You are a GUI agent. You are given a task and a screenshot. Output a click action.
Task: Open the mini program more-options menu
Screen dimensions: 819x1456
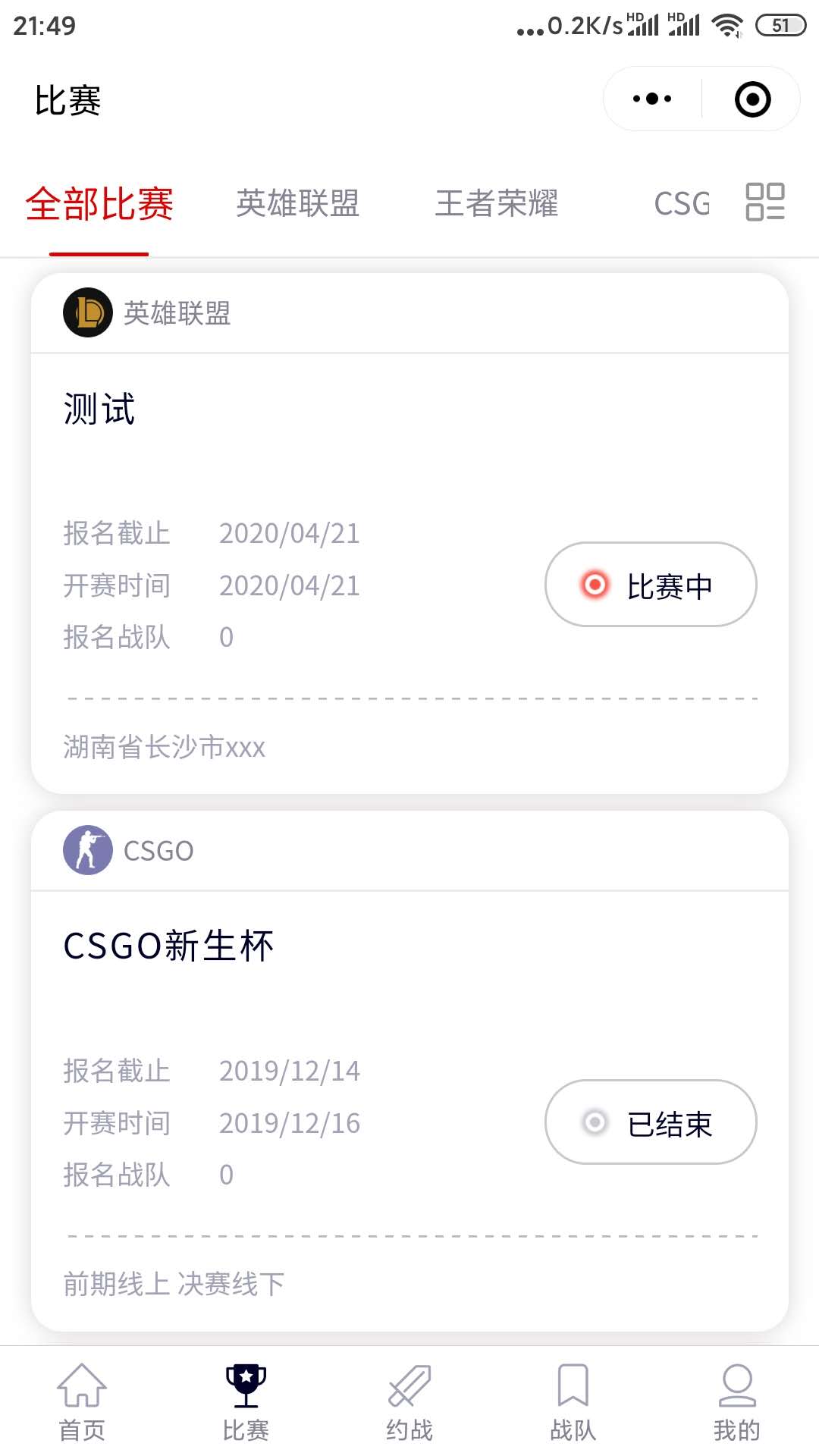[652, 99]
